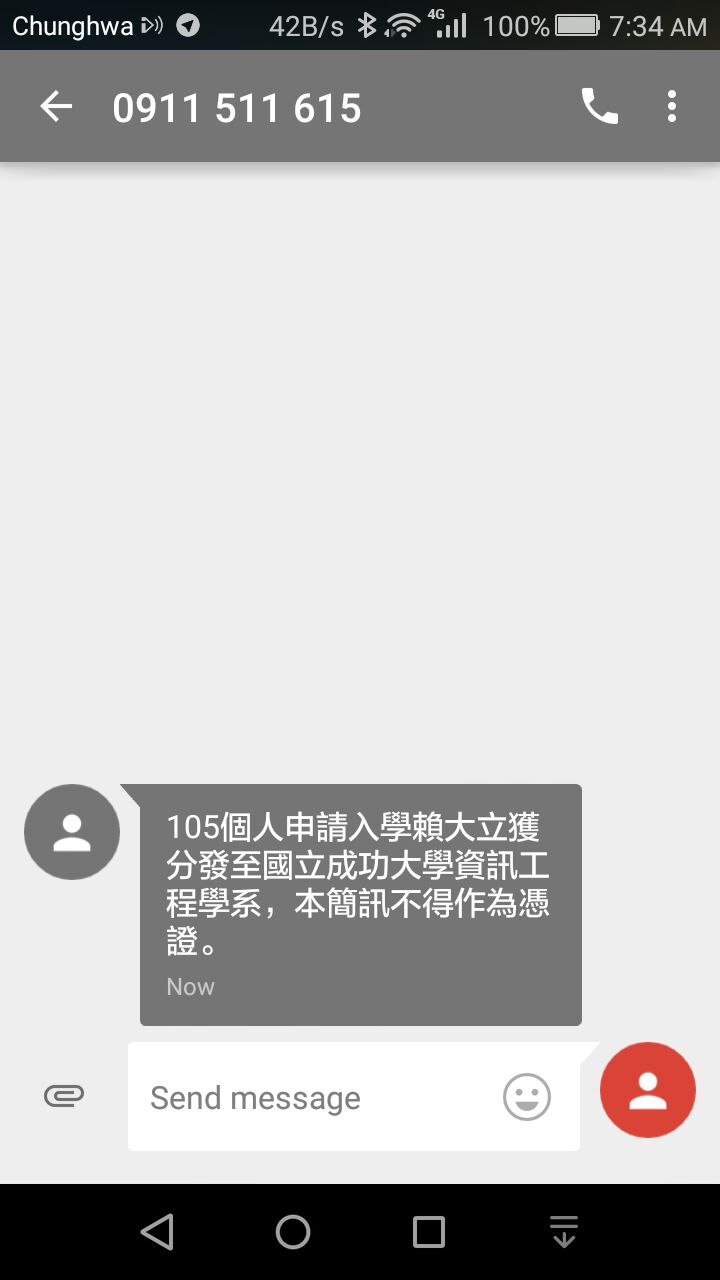Tap the system home button
720x1280 pixels.
[x=293, y=1232]
